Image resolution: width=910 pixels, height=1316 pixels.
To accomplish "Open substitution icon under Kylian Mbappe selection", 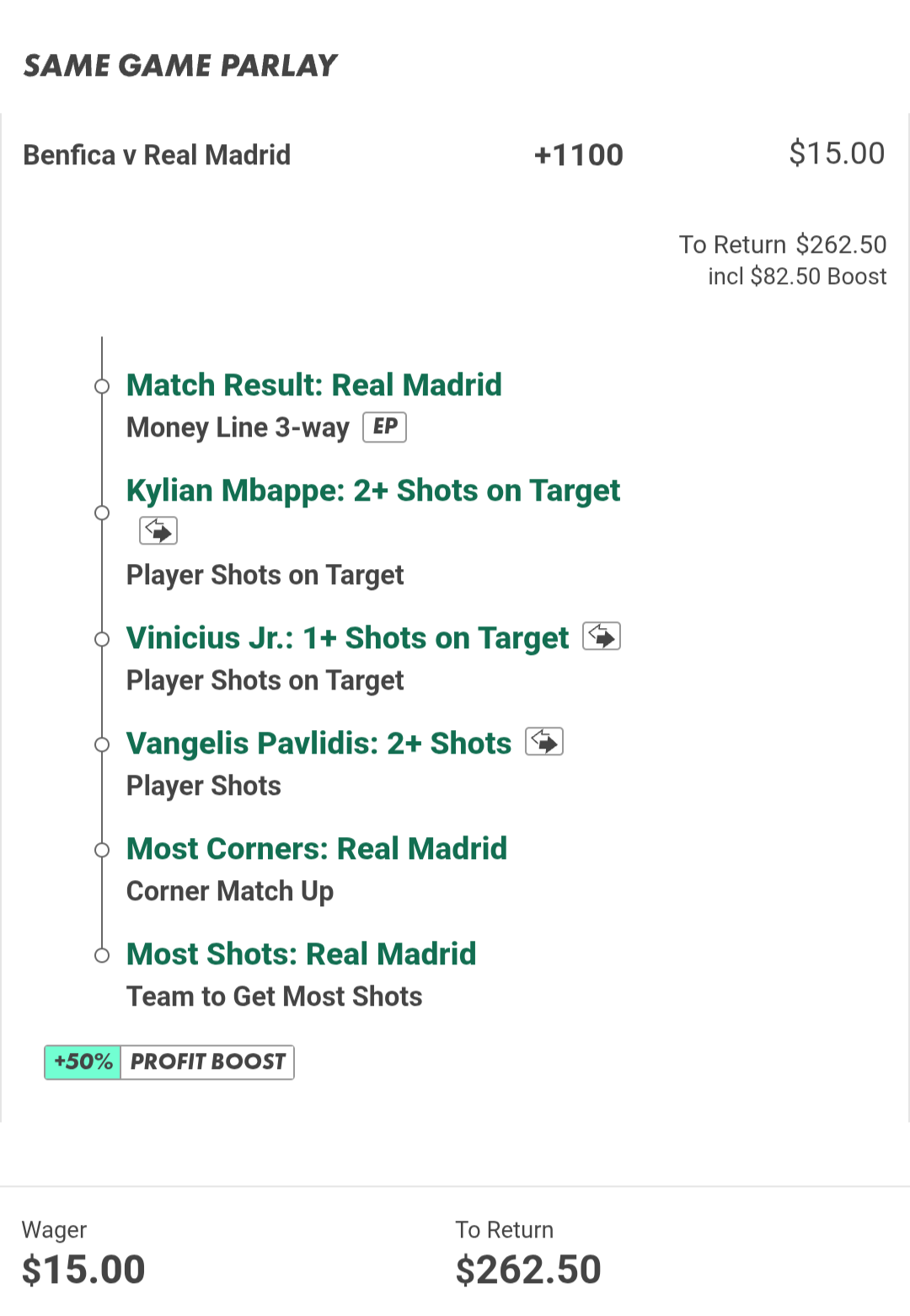I will pyautogui.click(x=158, y=530).
